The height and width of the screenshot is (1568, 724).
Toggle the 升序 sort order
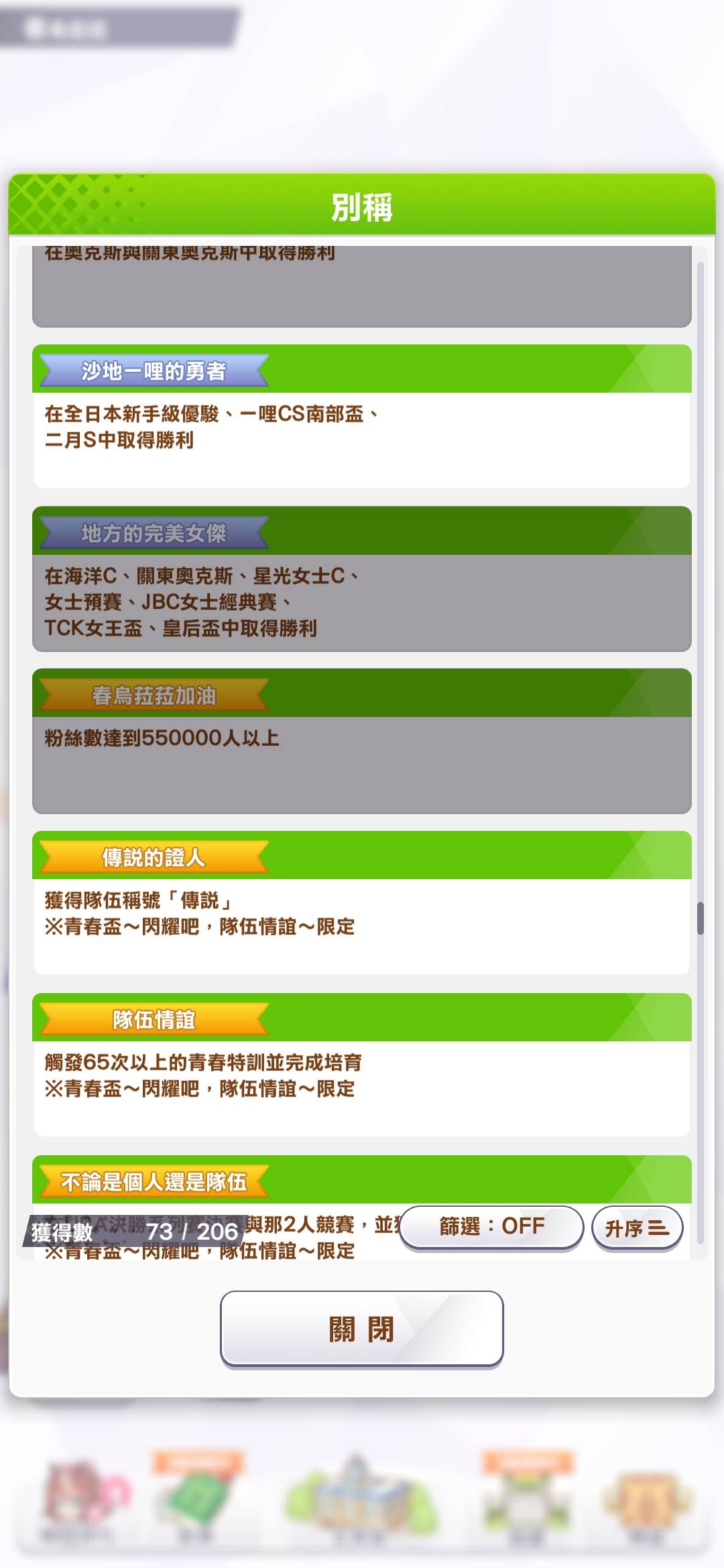[638, 1228]
